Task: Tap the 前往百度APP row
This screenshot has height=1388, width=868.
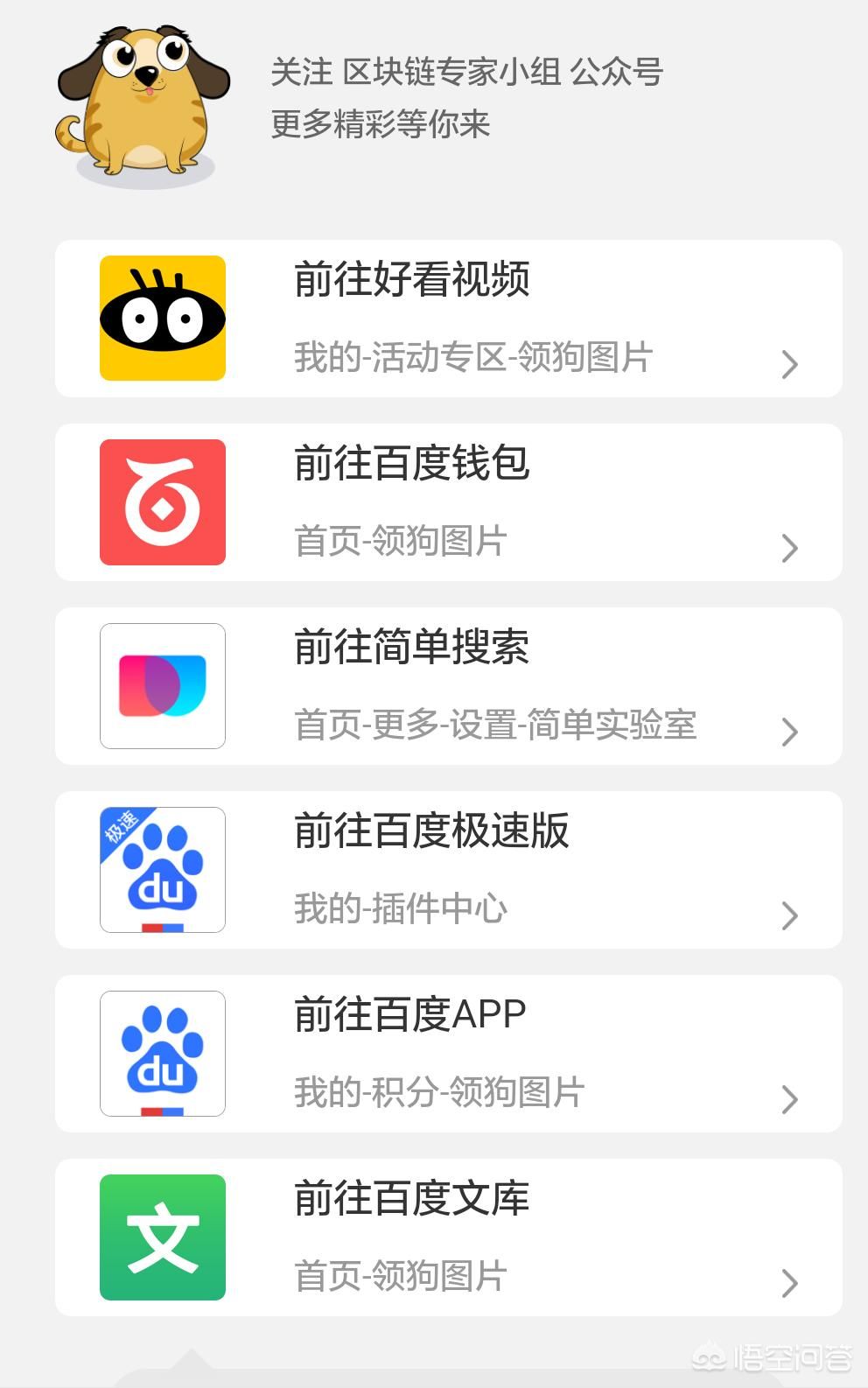Action: click(x=448, y=1054)
